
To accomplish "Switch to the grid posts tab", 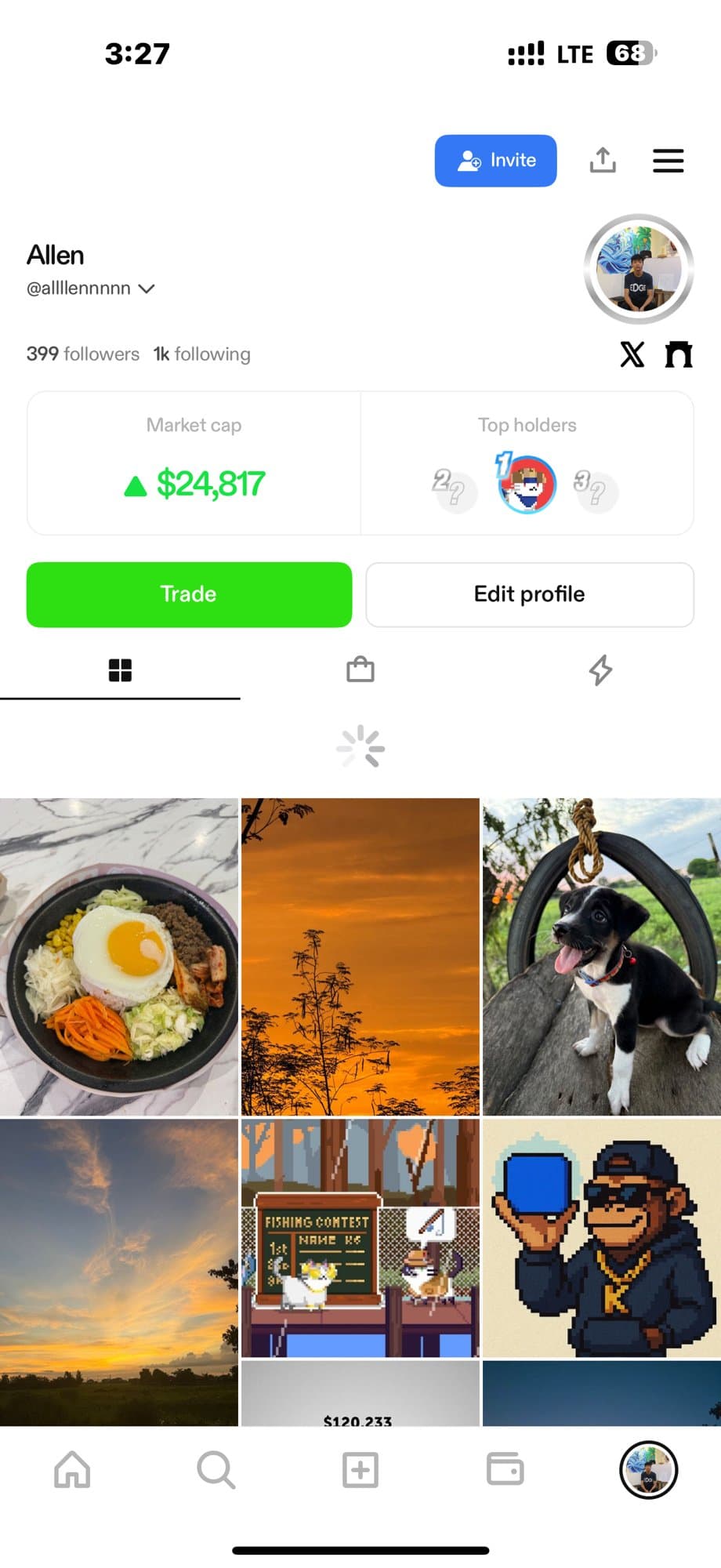I will (x=120, y=670).
